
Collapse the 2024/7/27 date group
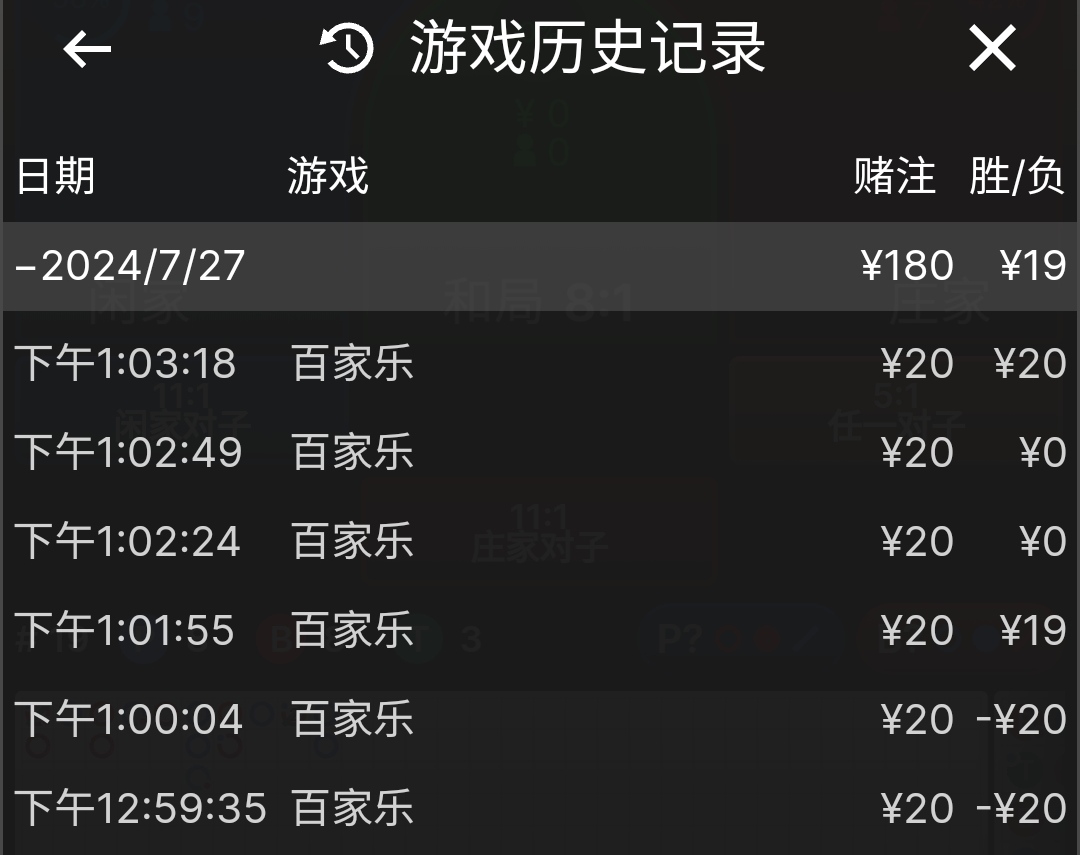click(130, 266)
